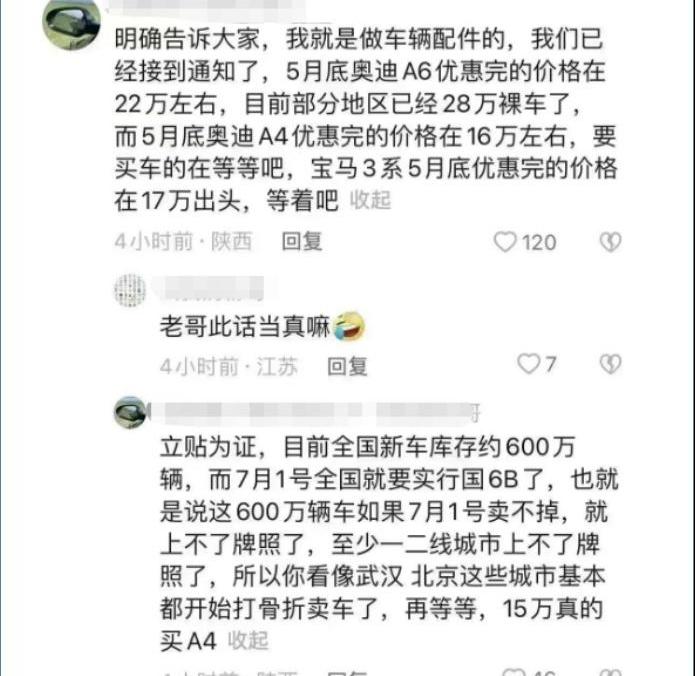Like the comment from 陕西 with 120 likes
The width and height of the screenshot is (695, 676).
506,242
